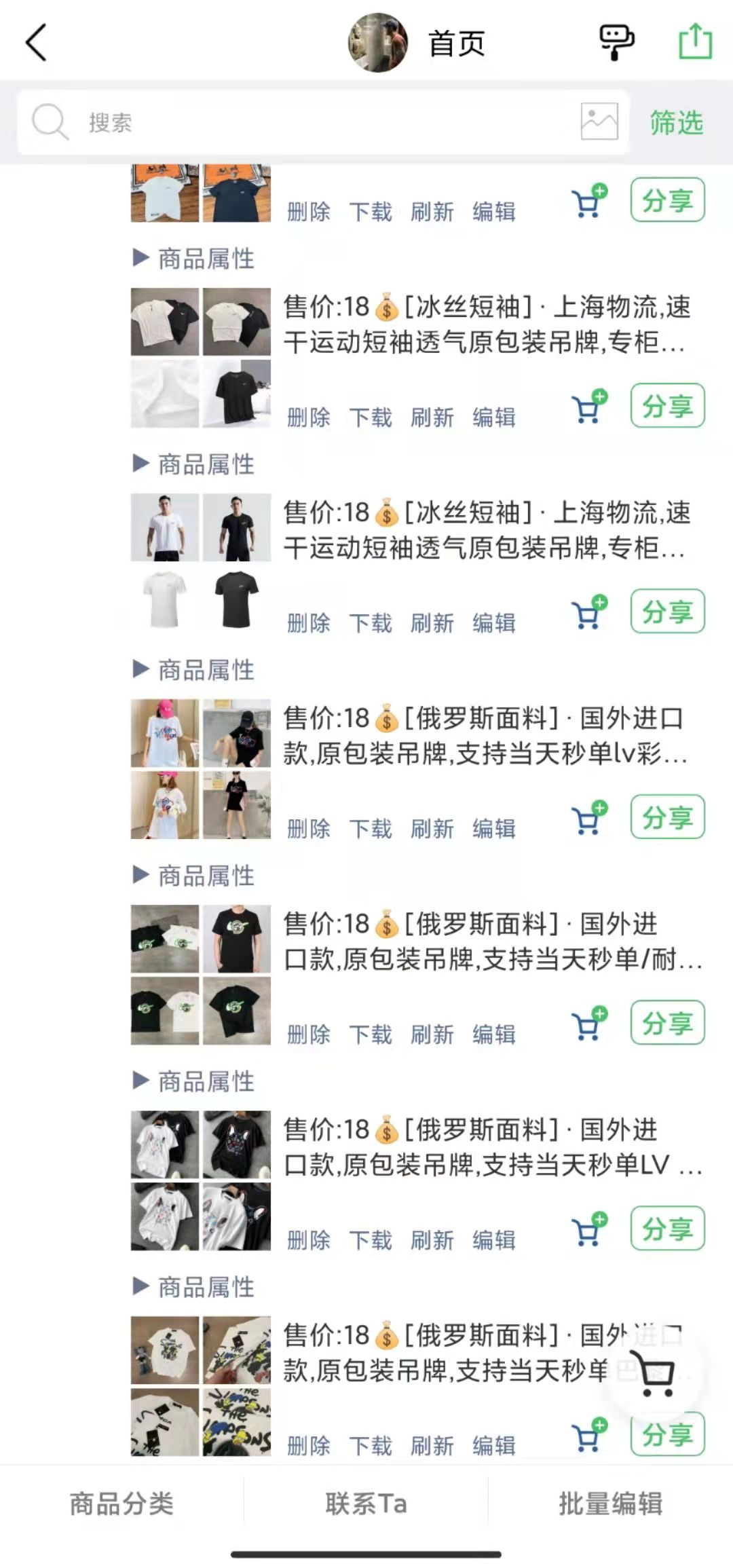Add the 秒单/耐 product to cart
The width and height of the screenshot is (733, 1568).
click(588, 1023)
